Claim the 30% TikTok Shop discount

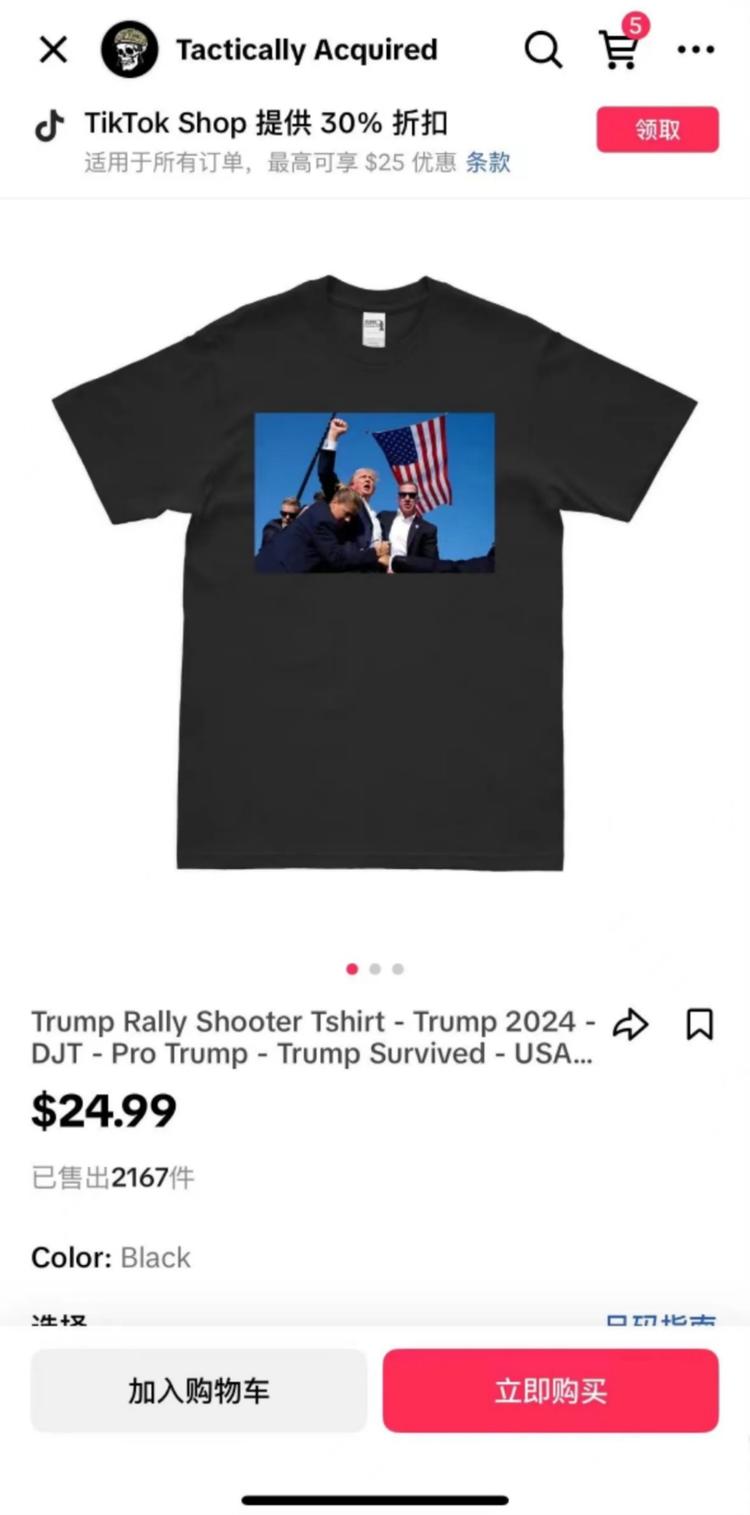(x=657, y=129)
